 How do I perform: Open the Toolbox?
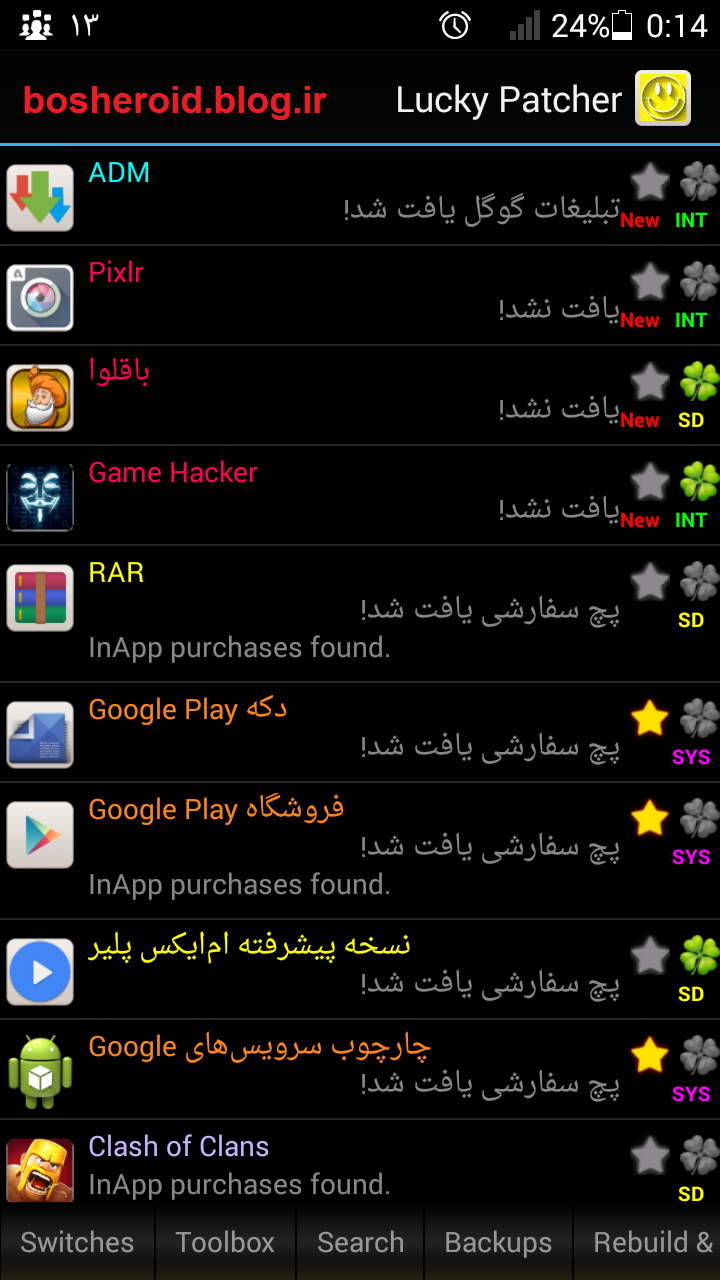[x=225, y=1243]
